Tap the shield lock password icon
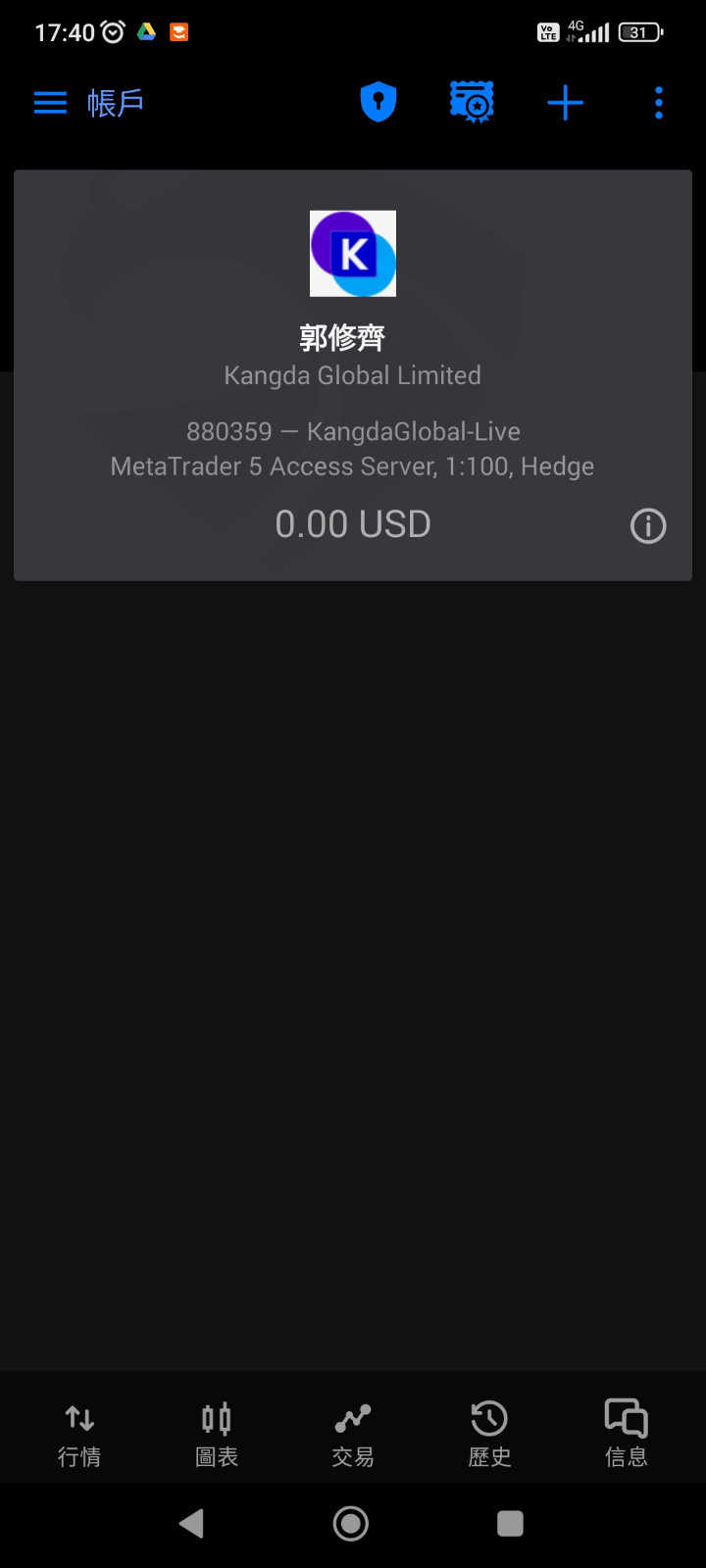 378,103
